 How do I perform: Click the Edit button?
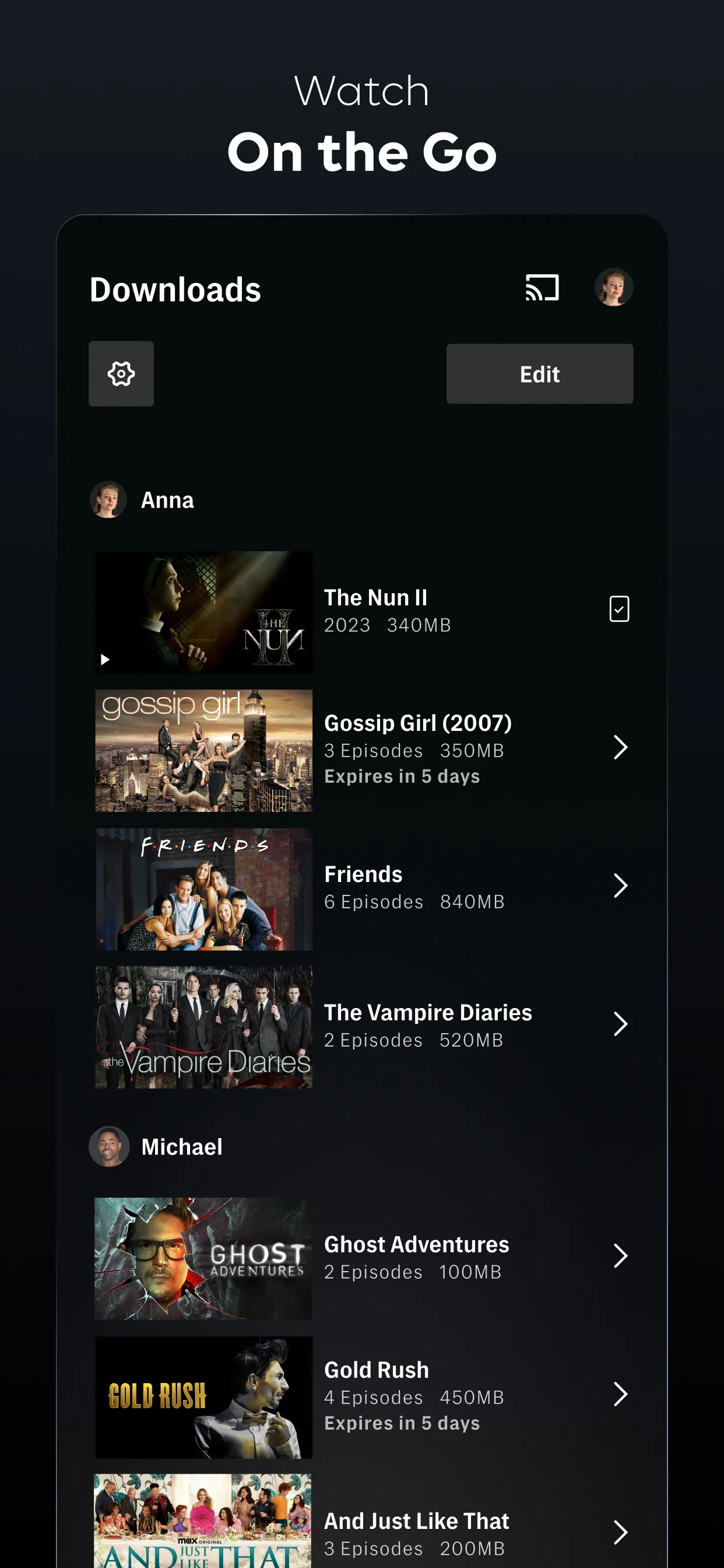click(x=539, y=374)
